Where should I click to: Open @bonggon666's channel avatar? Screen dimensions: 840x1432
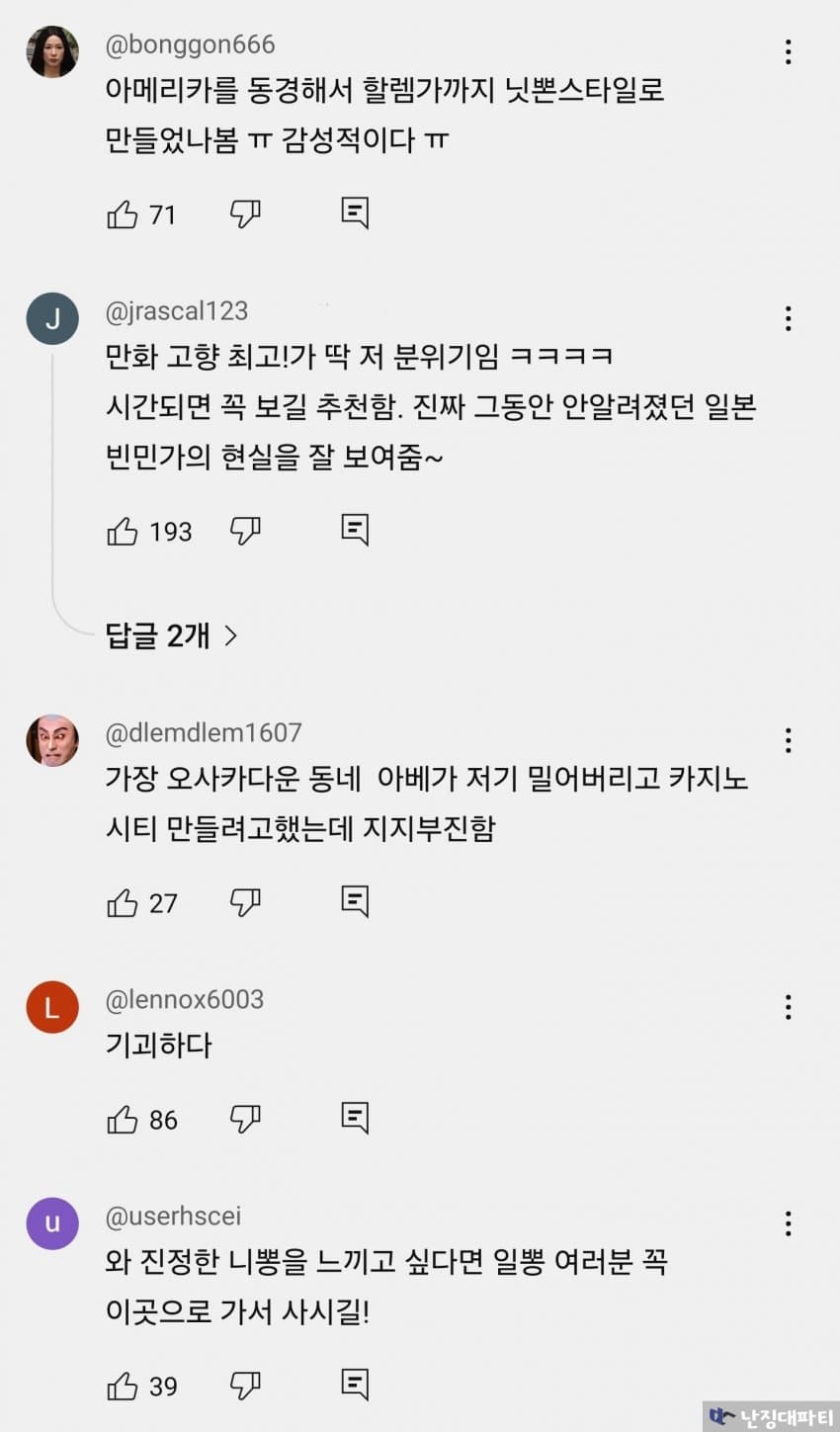[52, 52]
